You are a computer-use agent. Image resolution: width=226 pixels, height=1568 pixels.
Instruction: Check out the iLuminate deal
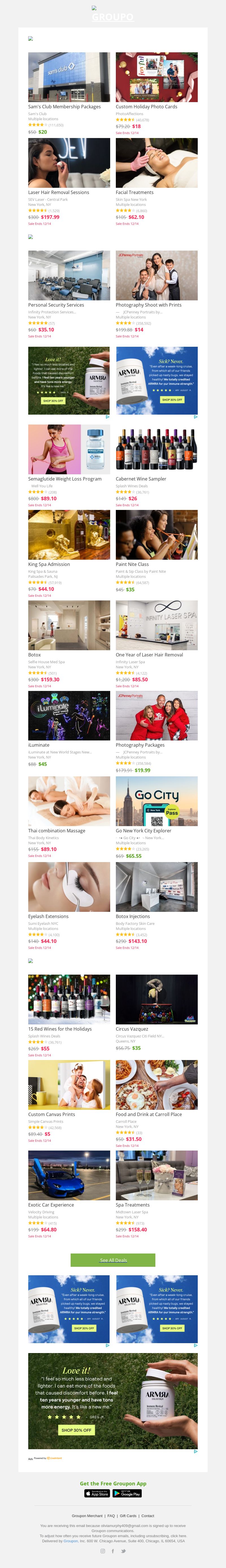69,715
